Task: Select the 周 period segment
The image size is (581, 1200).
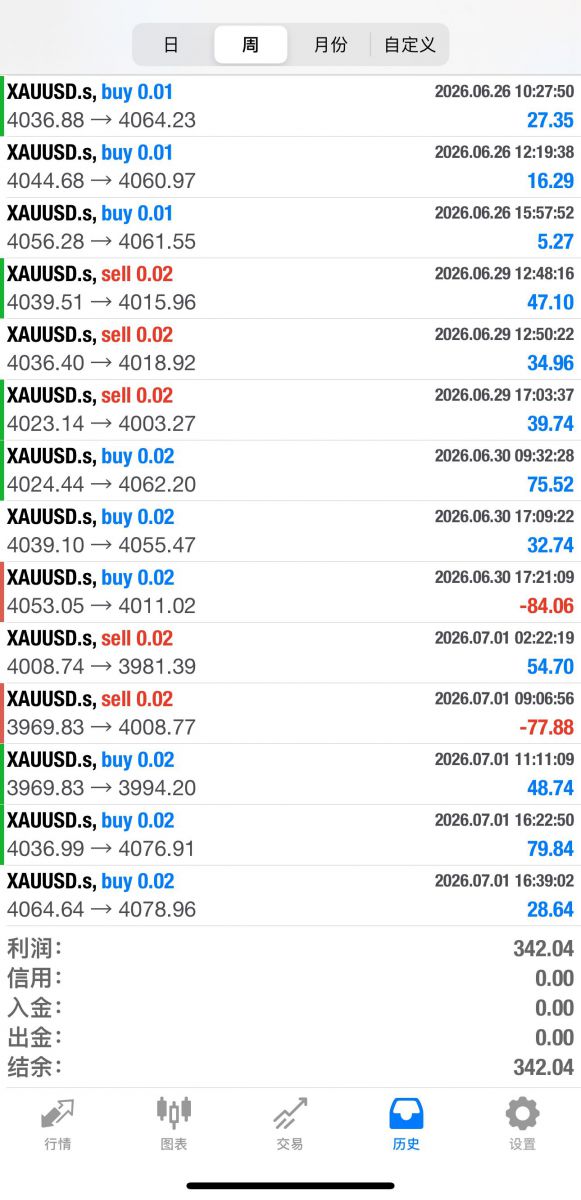Action: [251, 45]
